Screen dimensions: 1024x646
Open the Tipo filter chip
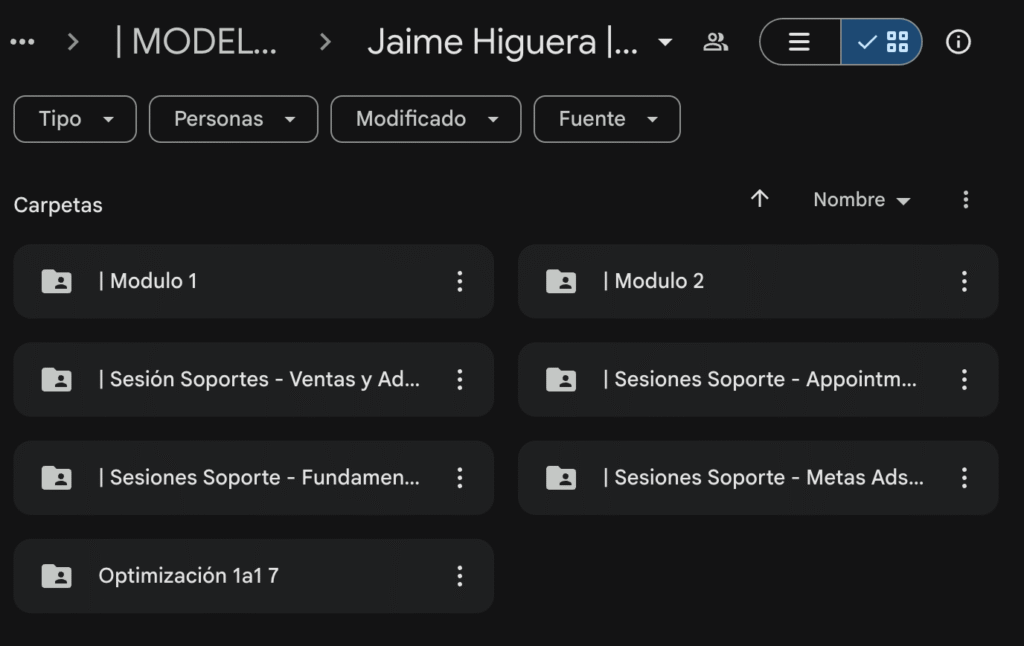click(74, 119)
